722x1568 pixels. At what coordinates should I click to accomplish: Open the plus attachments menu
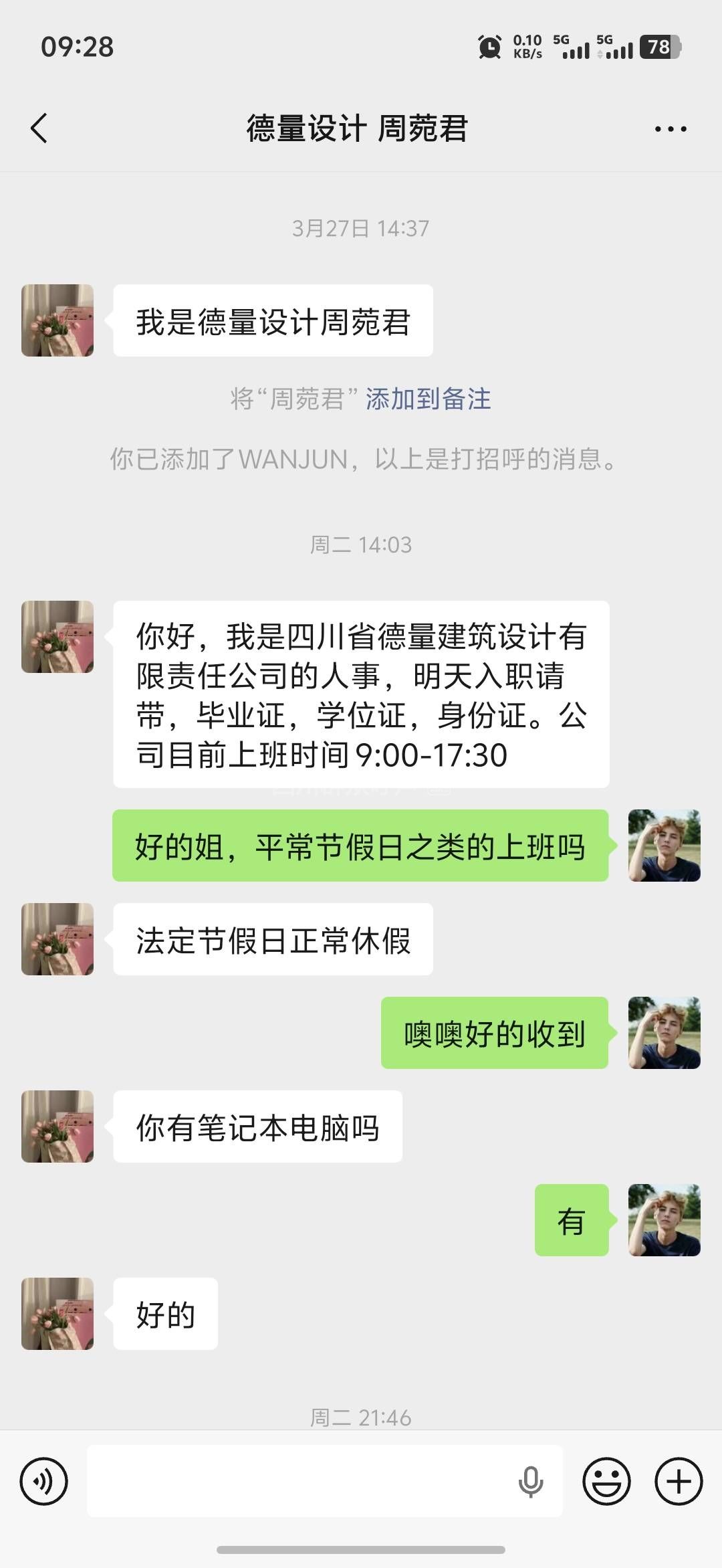click(679, 1482)
